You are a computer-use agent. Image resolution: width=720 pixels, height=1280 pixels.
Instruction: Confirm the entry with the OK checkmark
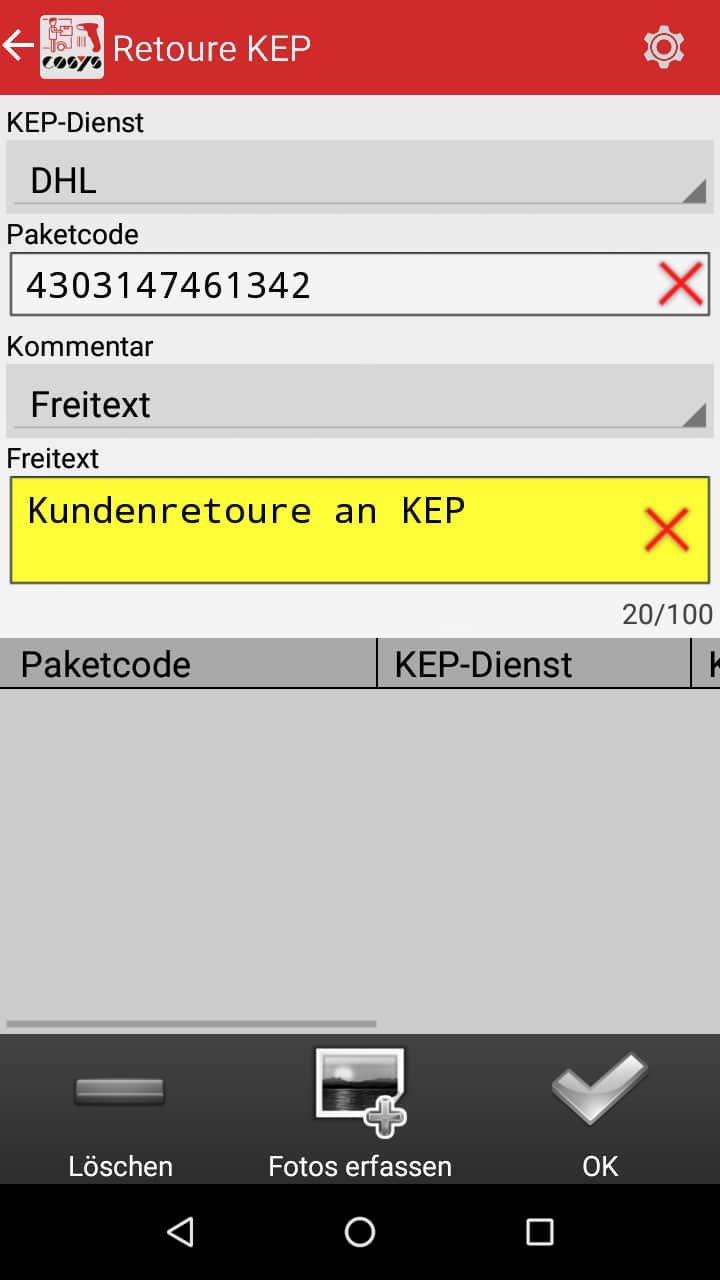click(x=598, y=1087)
